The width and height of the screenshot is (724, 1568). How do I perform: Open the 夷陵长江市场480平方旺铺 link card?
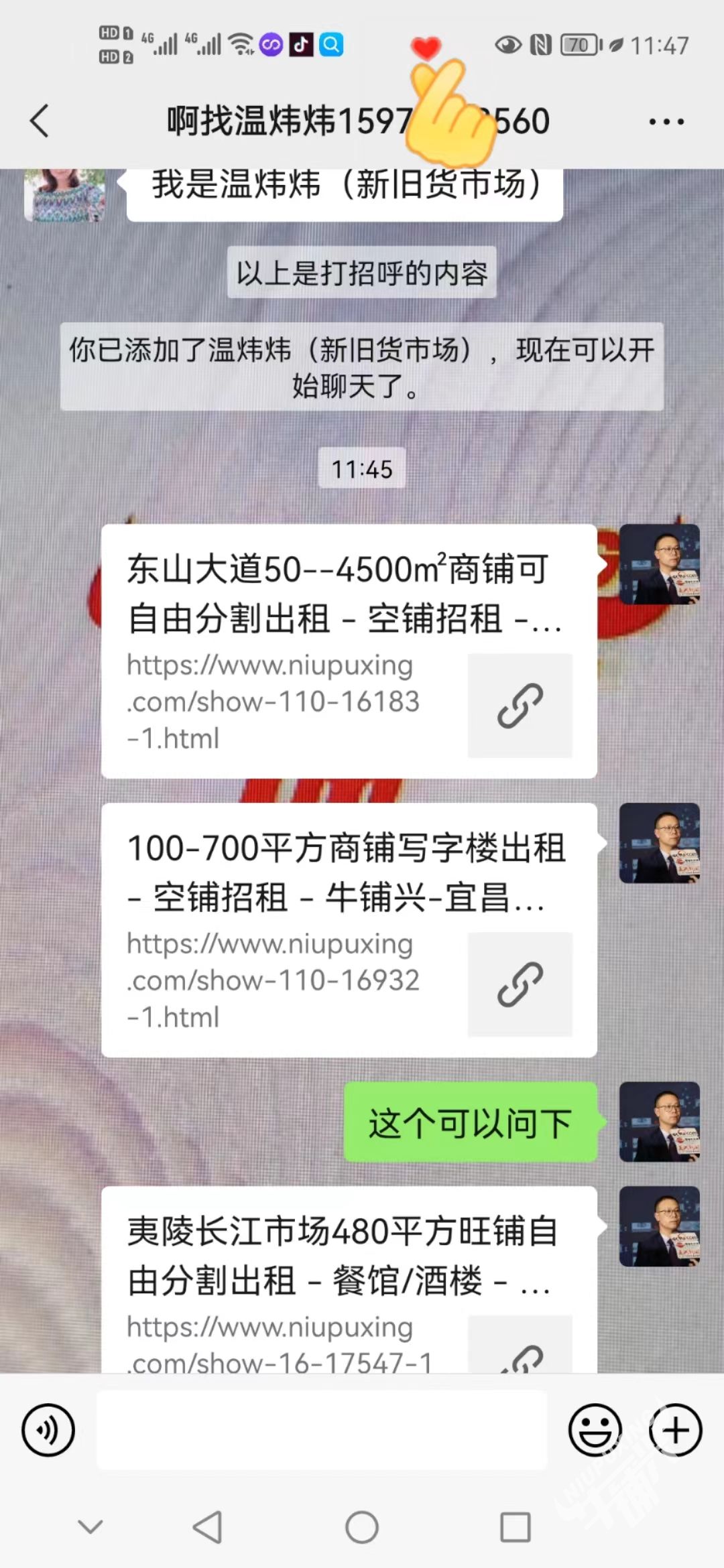[x=349, y=1277]
